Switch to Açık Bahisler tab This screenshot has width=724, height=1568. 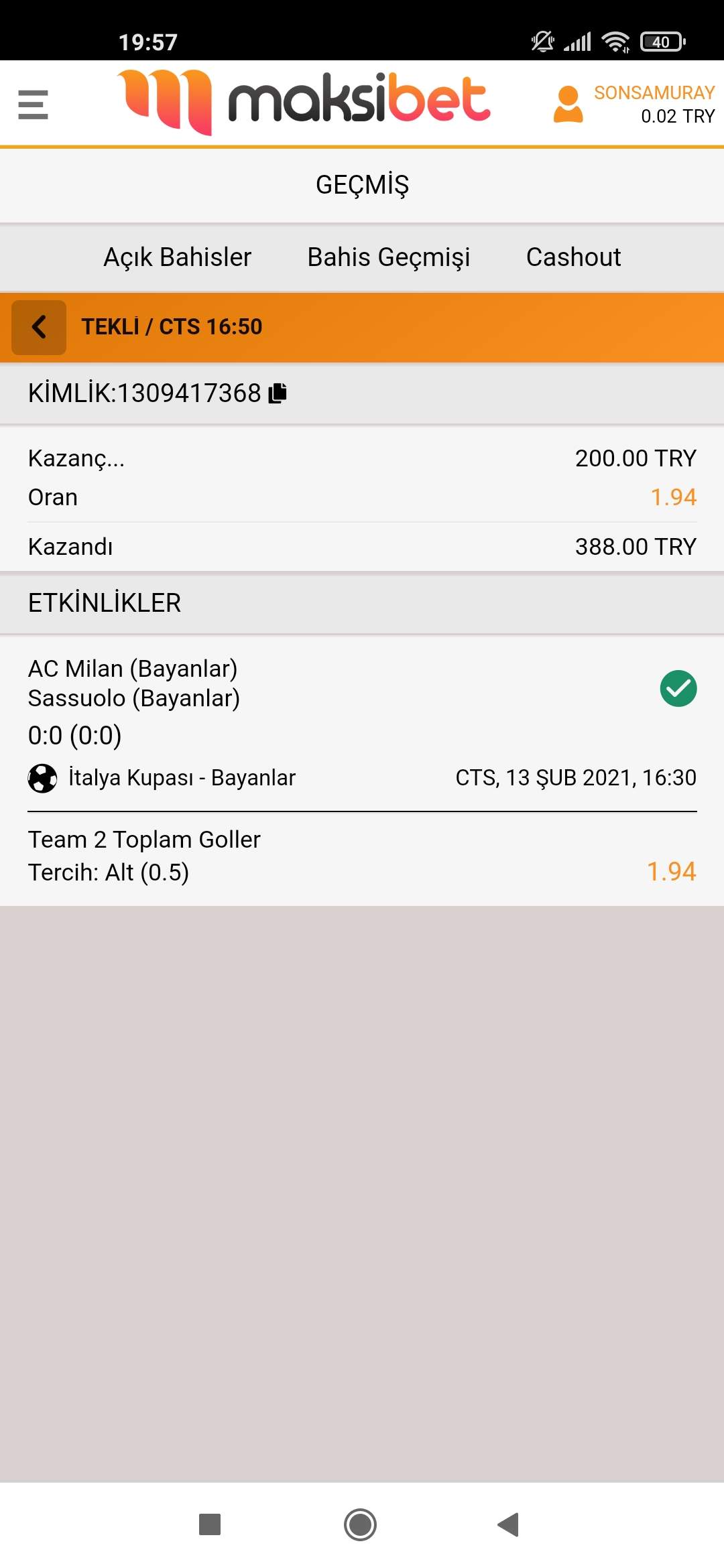coord(177,257)
